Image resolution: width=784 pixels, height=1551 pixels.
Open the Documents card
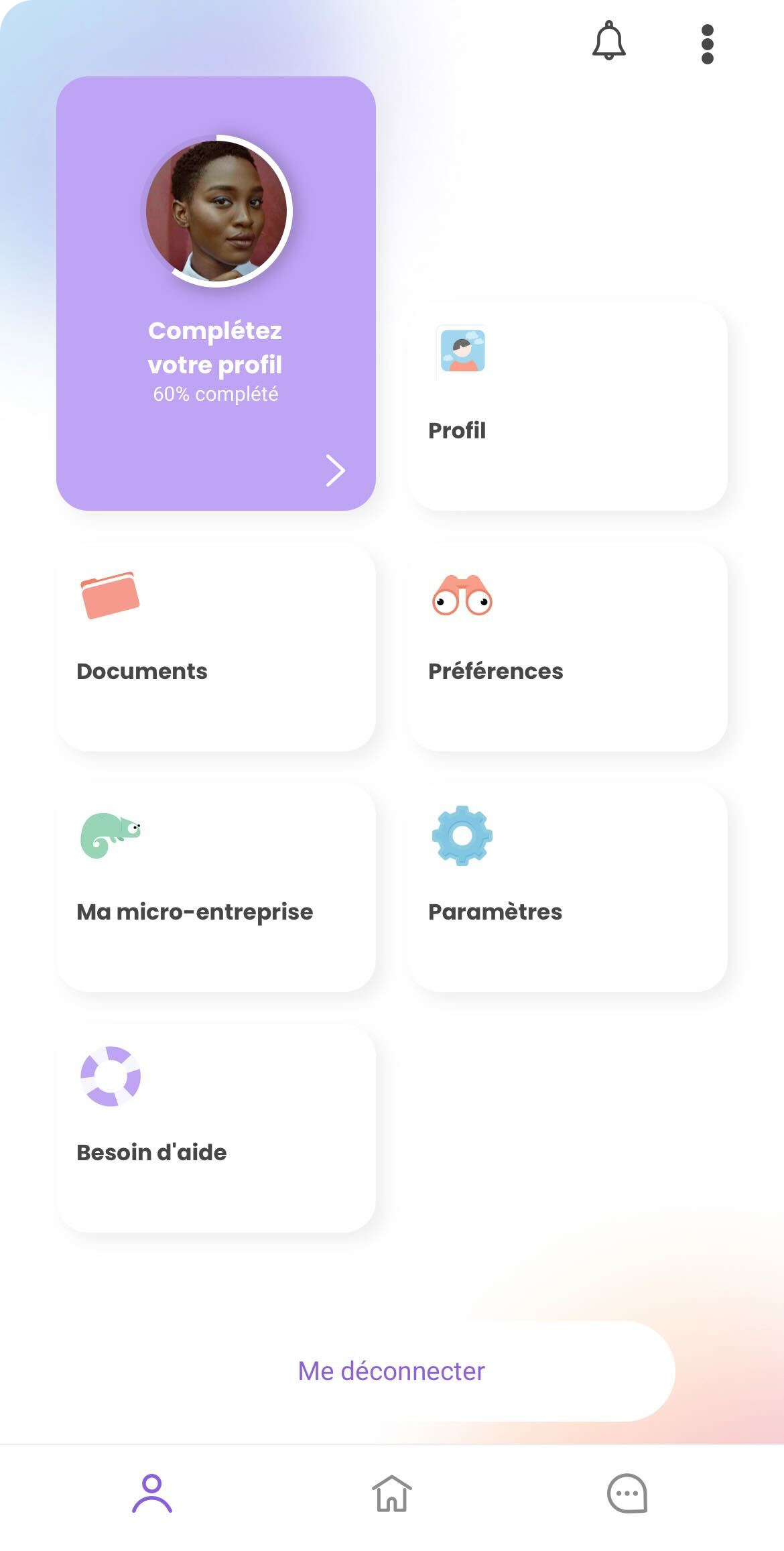pos(216,647)
